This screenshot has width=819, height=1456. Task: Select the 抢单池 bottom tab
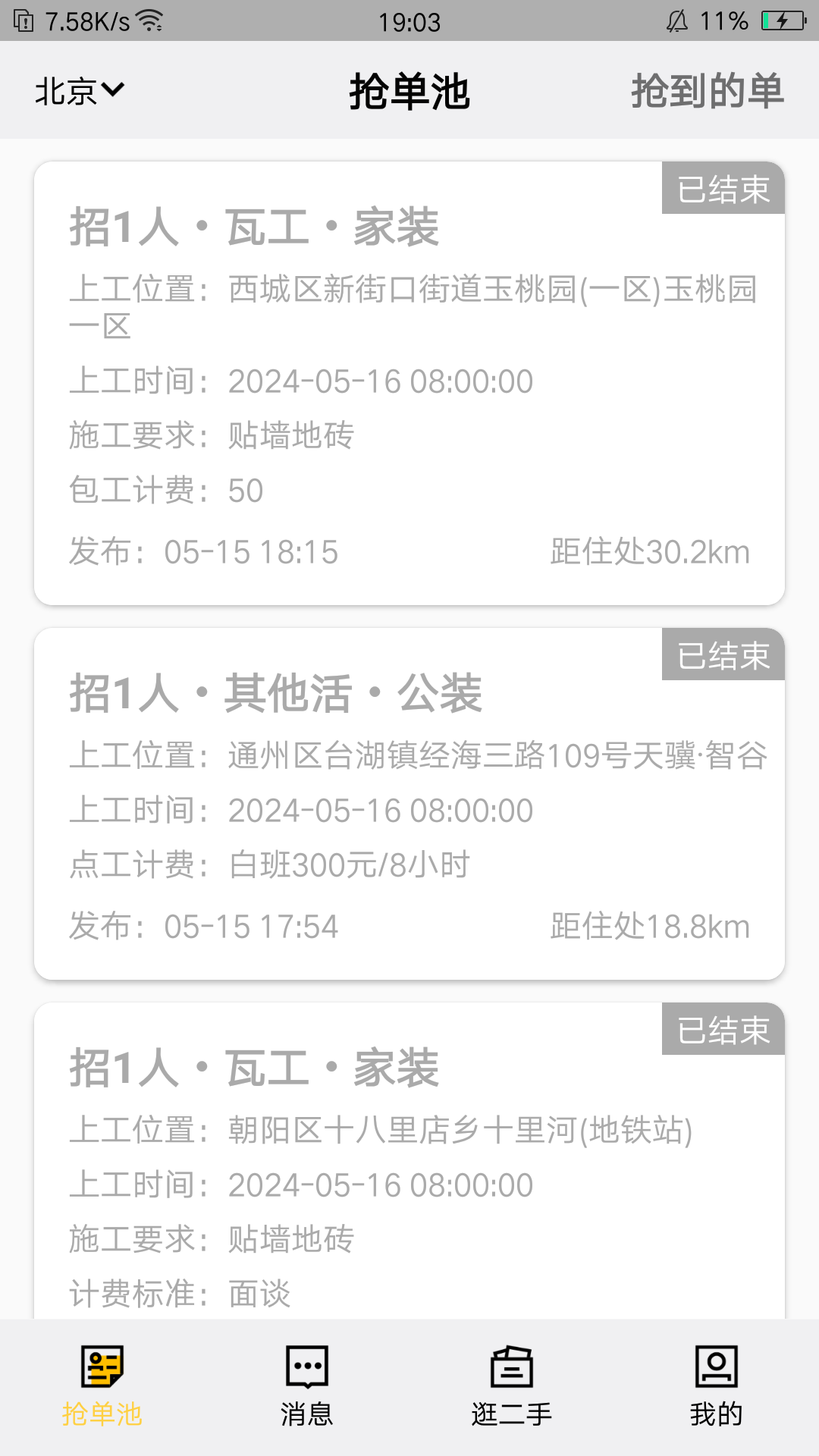click(x=102, y=1386)
